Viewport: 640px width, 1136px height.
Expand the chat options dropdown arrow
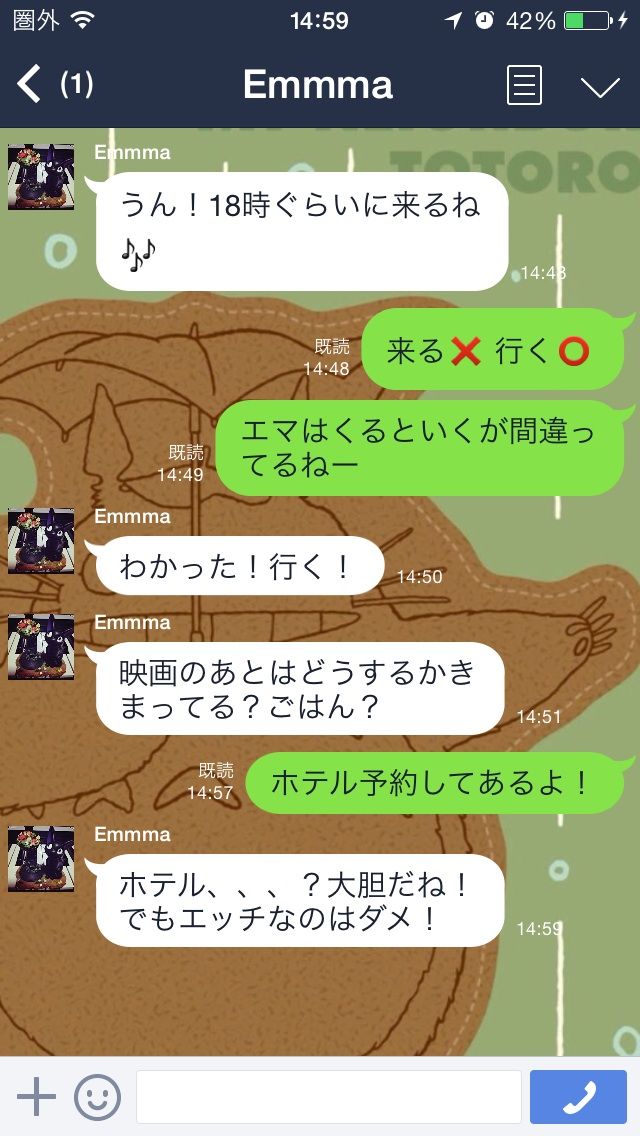pyautogui.click(x=600, y=87)
